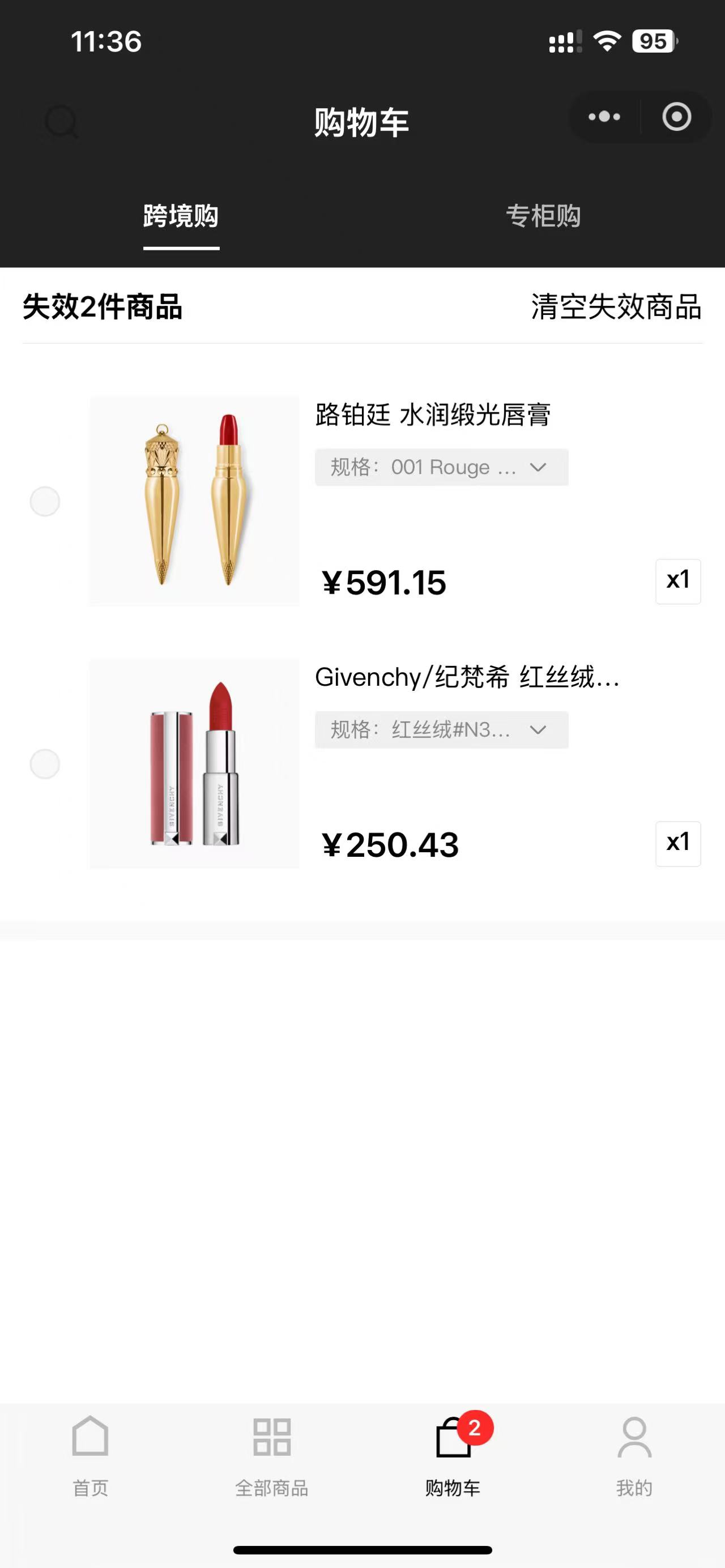Open the mini program more-options menu
Image resolution: width=725 pixels, height=1568 pixels.
[x=604, y=117]
